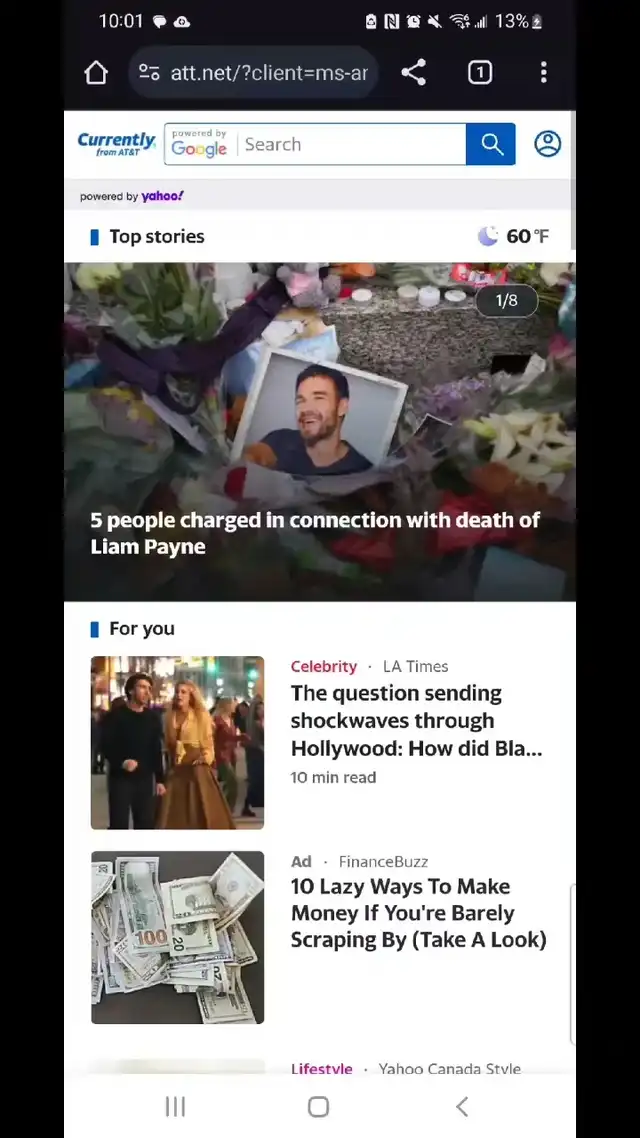The image size is (640, 1138).
Task: Go back with the system back button
Action: tap(462, 1106)
